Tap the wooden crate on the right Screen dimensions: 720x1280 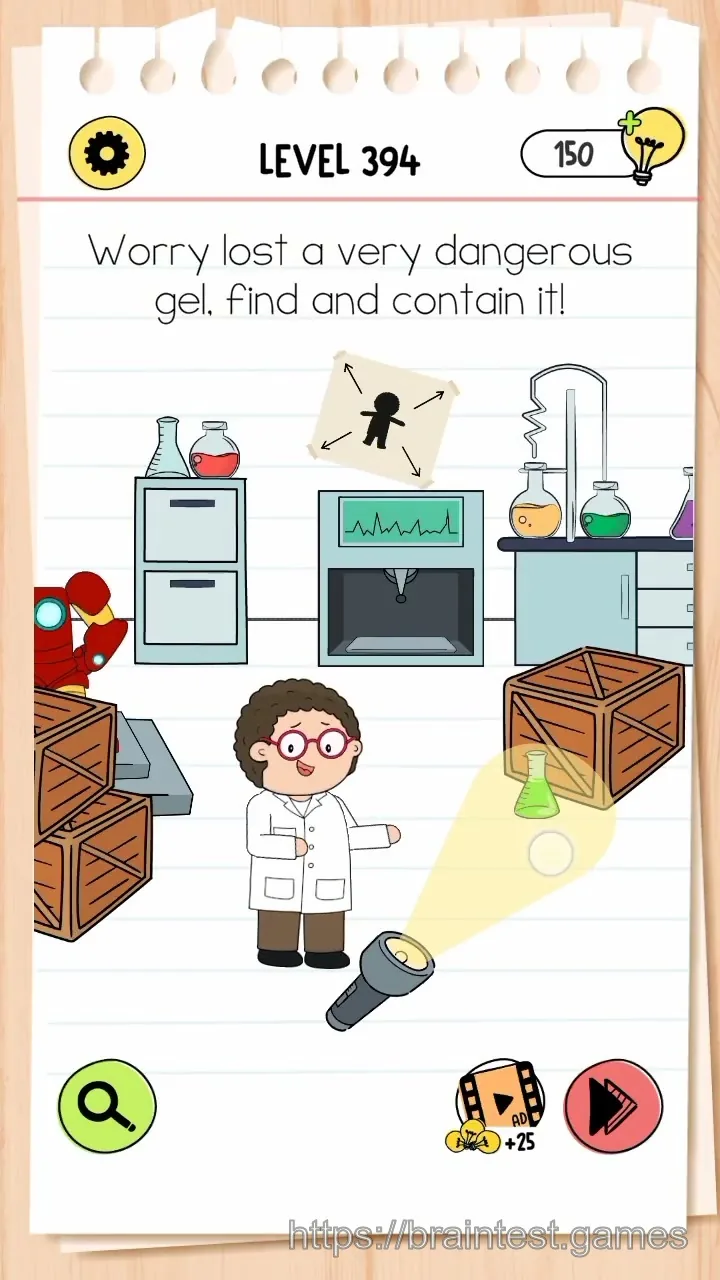point(593,725)
